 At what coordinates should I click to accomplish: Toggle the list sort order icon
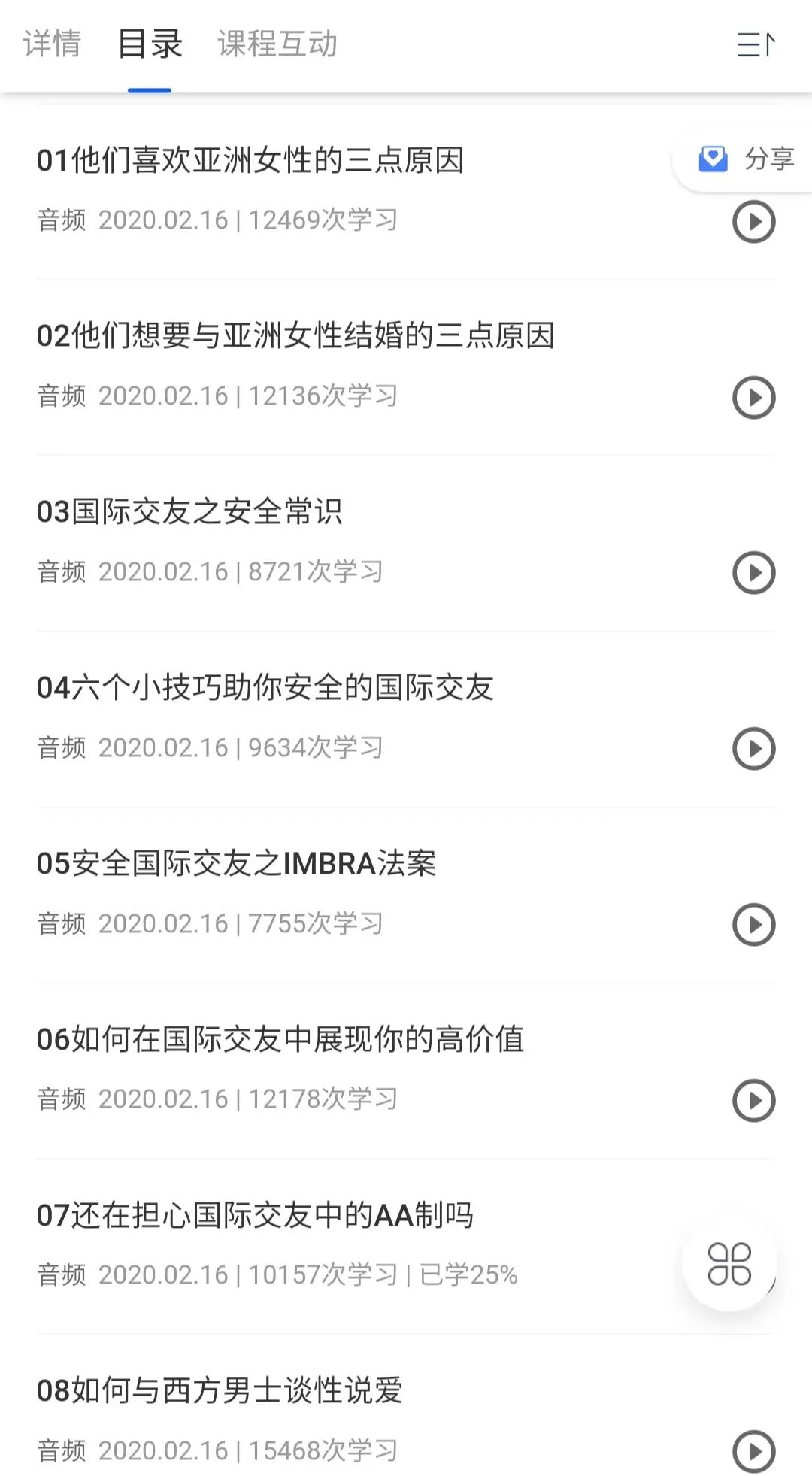pos(755,44)
